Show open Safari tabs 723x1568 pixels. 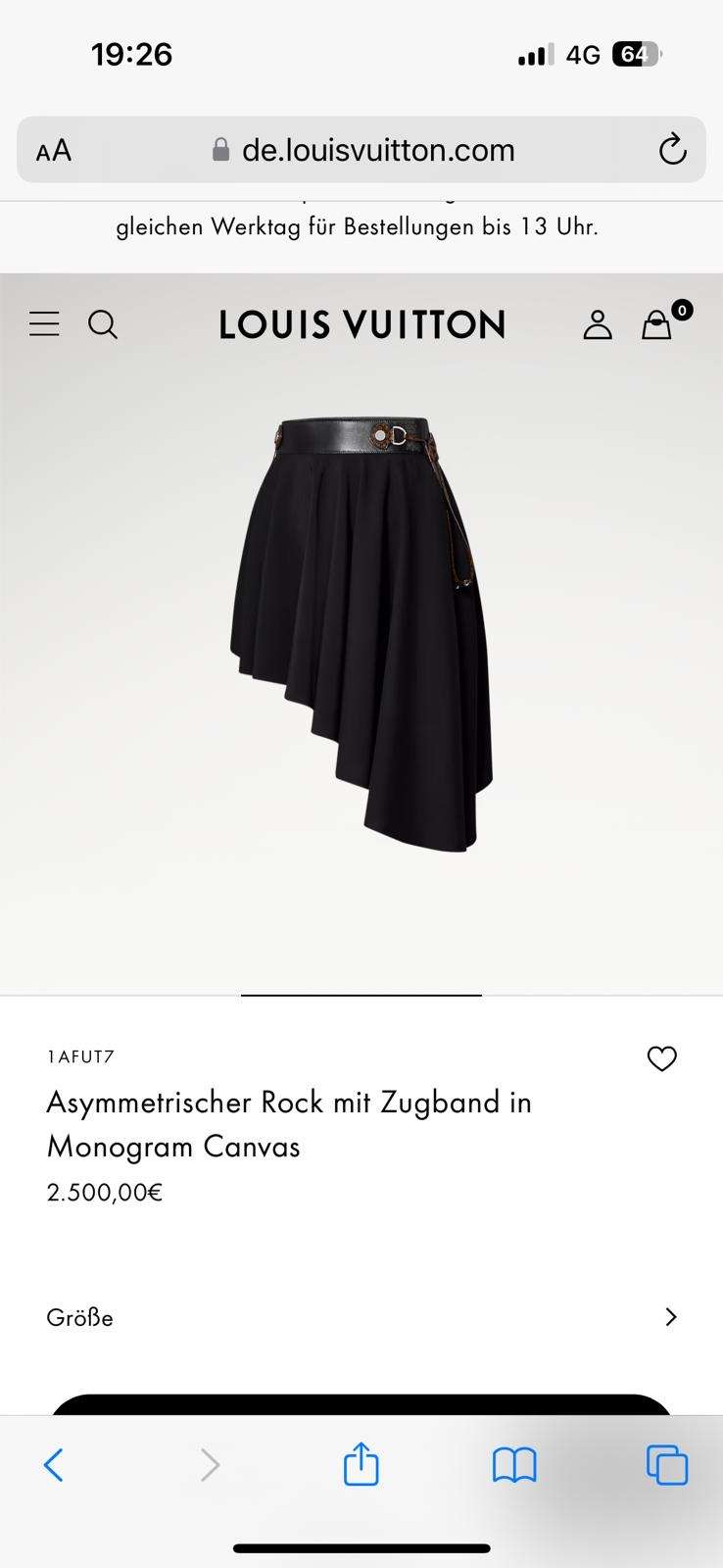pos(667,1465)
